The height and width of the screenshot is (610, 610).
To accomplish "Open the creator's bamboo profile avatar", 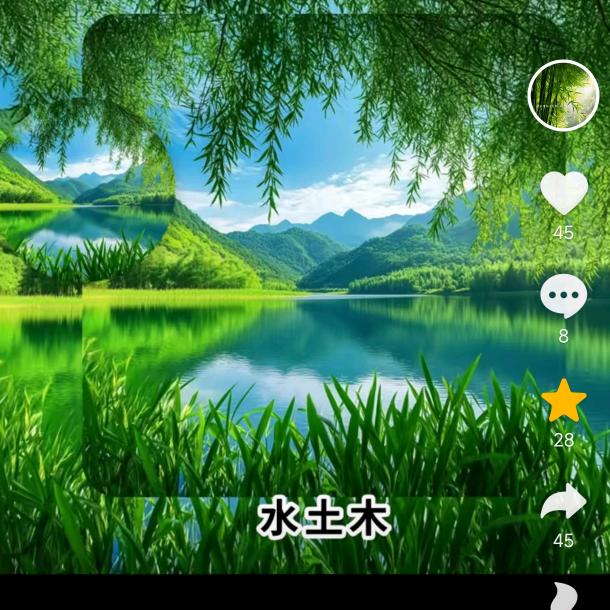I will [563, 96].
